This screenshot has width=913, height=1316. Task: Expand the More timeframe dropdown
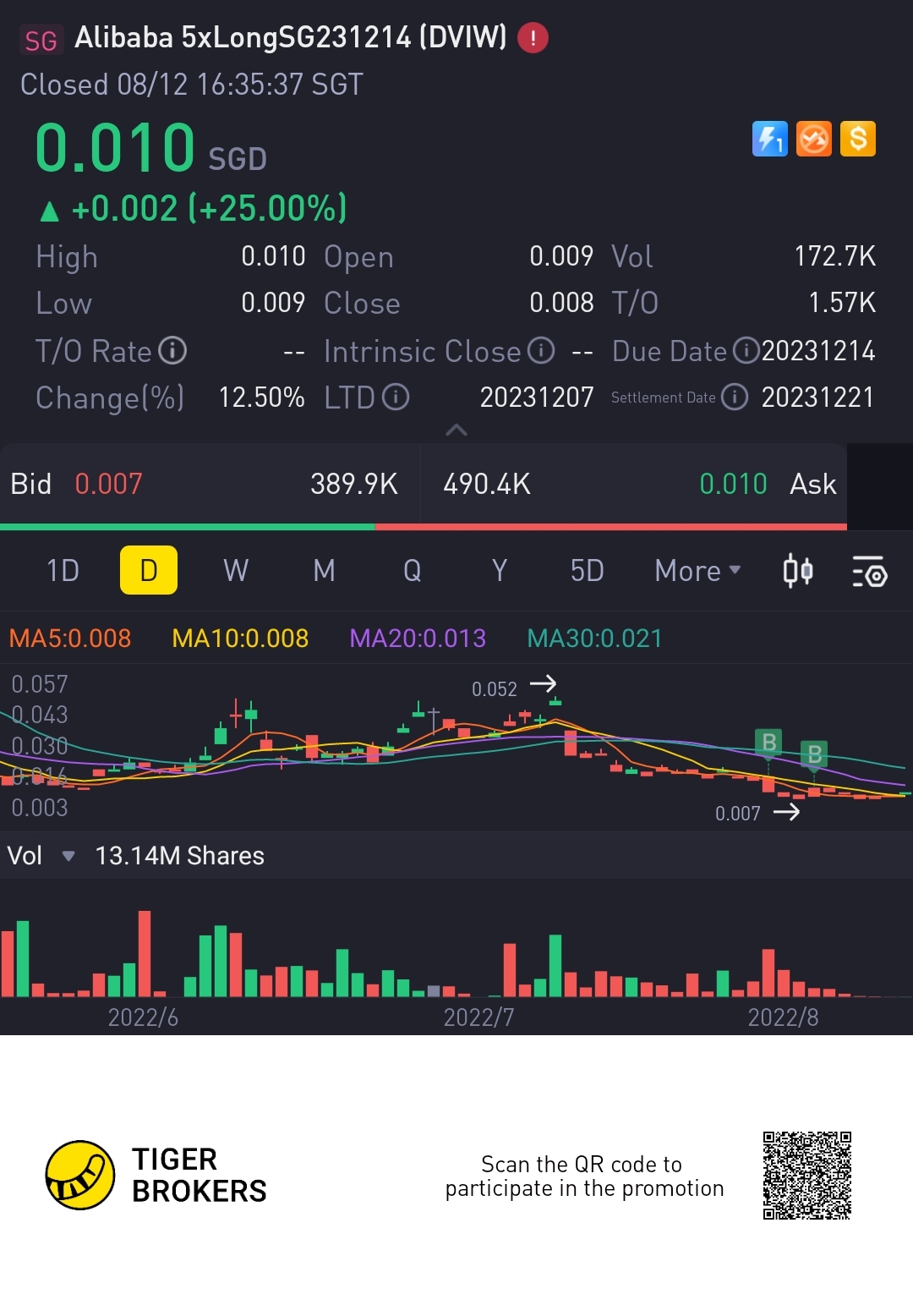tap(697, 570)
